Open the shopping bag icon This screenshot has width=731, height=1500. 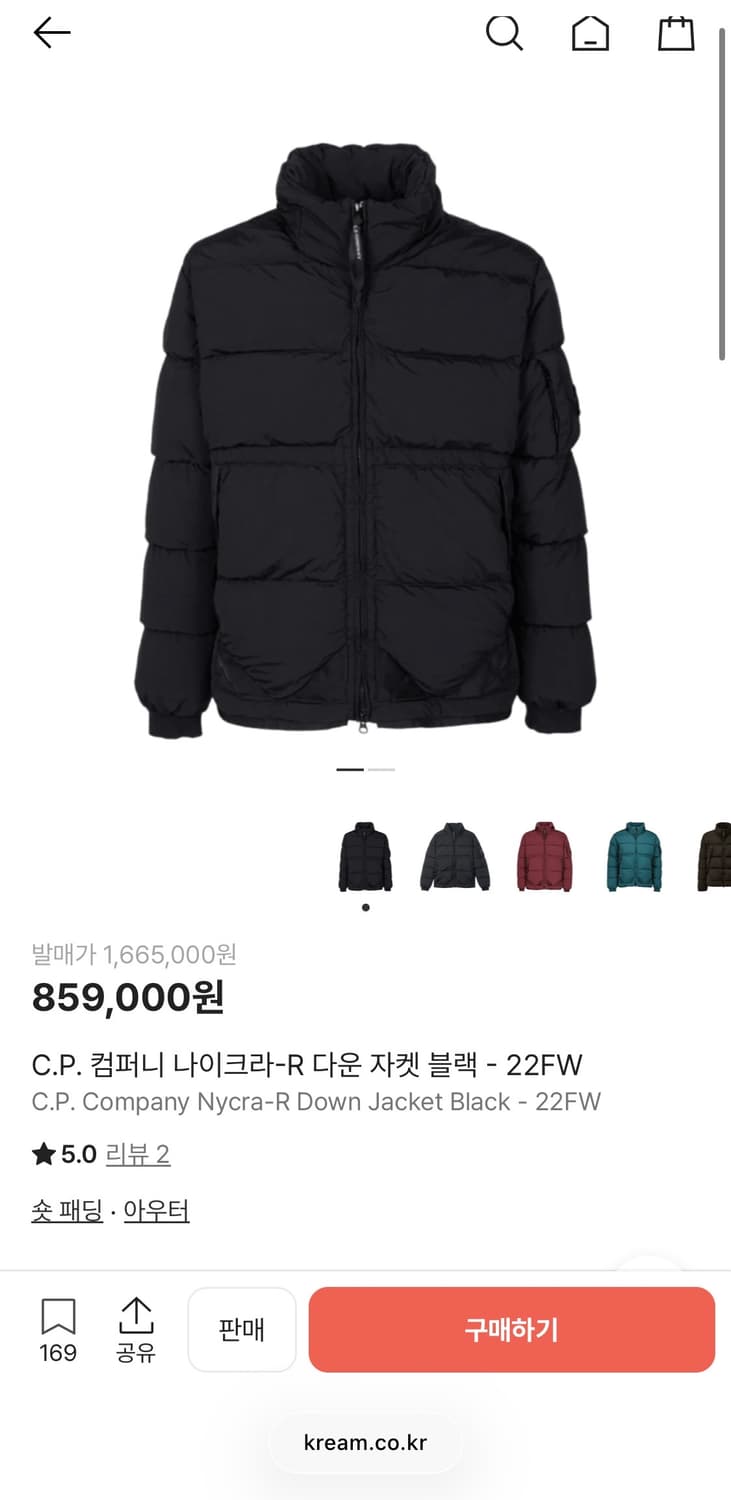(676, 32)
